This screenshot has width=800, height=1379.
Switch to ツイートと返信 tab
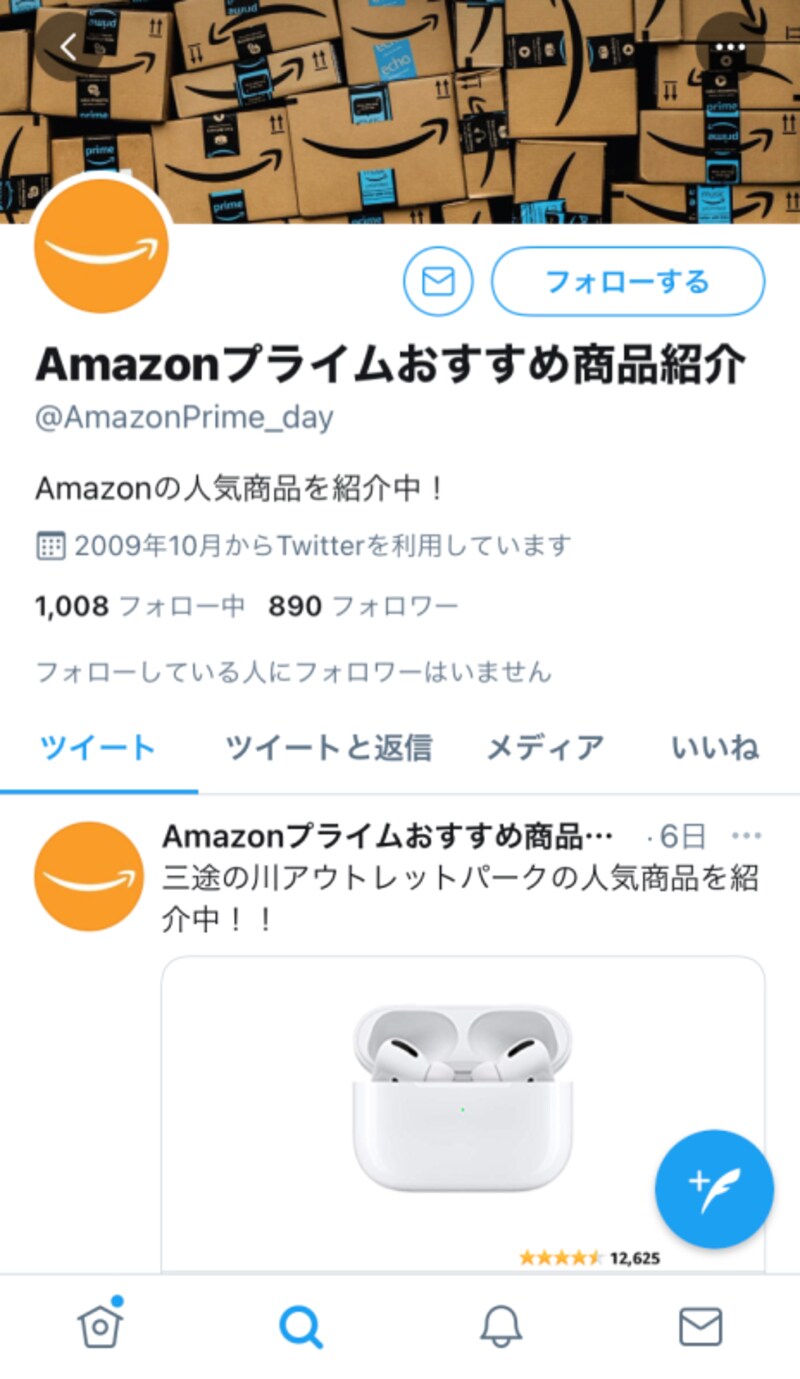point(330,747)
